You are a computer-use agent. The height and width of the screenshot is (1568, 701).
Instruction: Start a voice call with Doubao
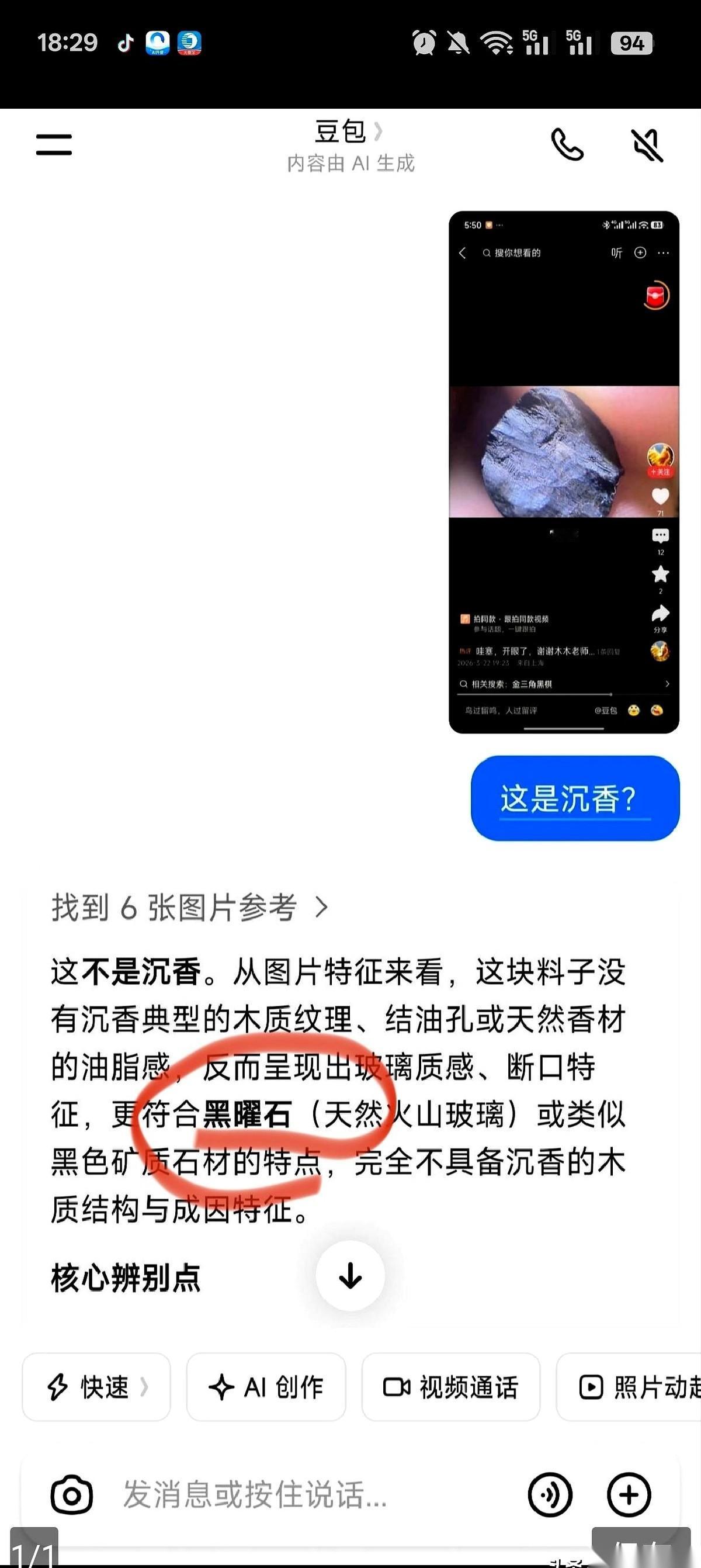pyautogui.click(x=567, y=145)
